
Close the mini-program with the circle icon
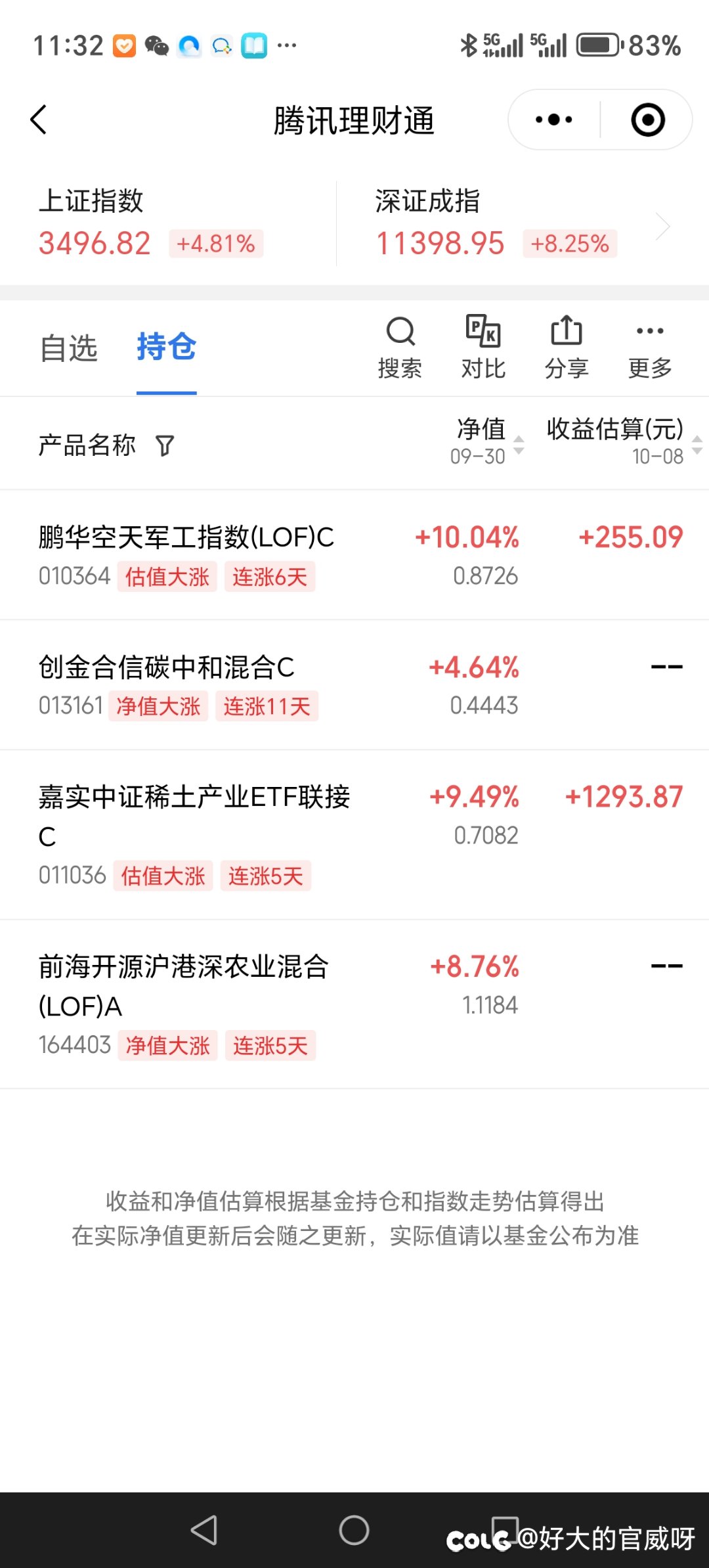pos(648,120)
